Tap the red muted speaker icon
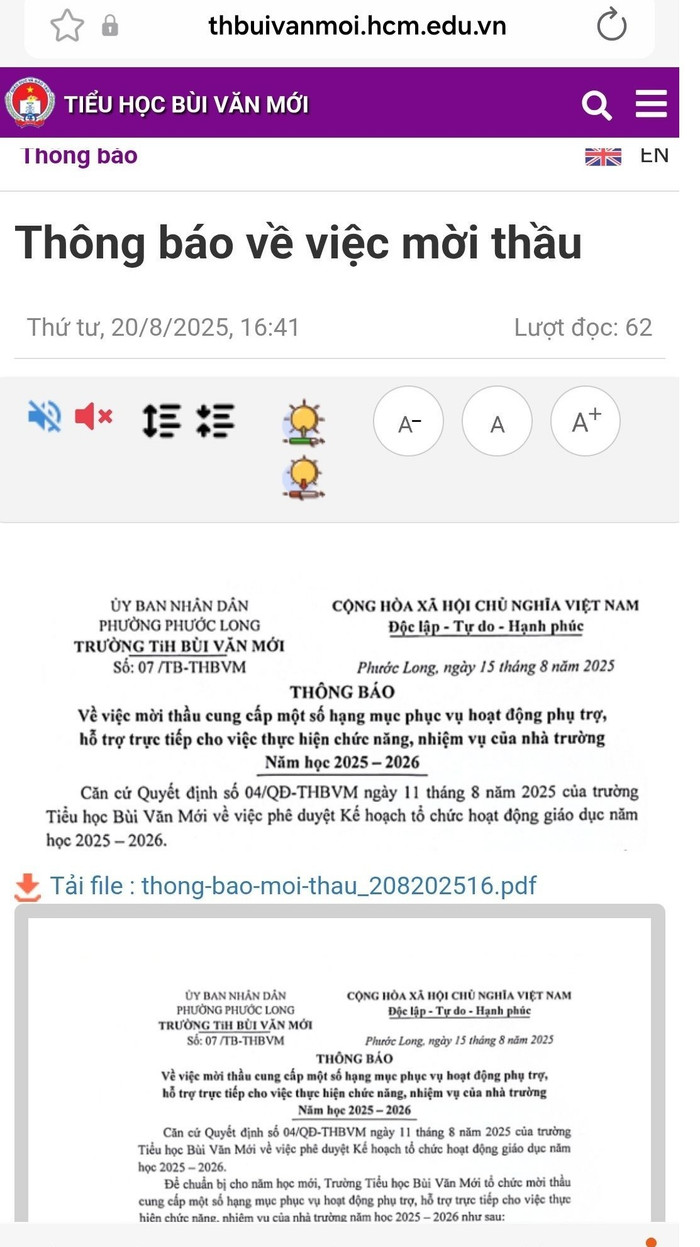 coord(94,416)
